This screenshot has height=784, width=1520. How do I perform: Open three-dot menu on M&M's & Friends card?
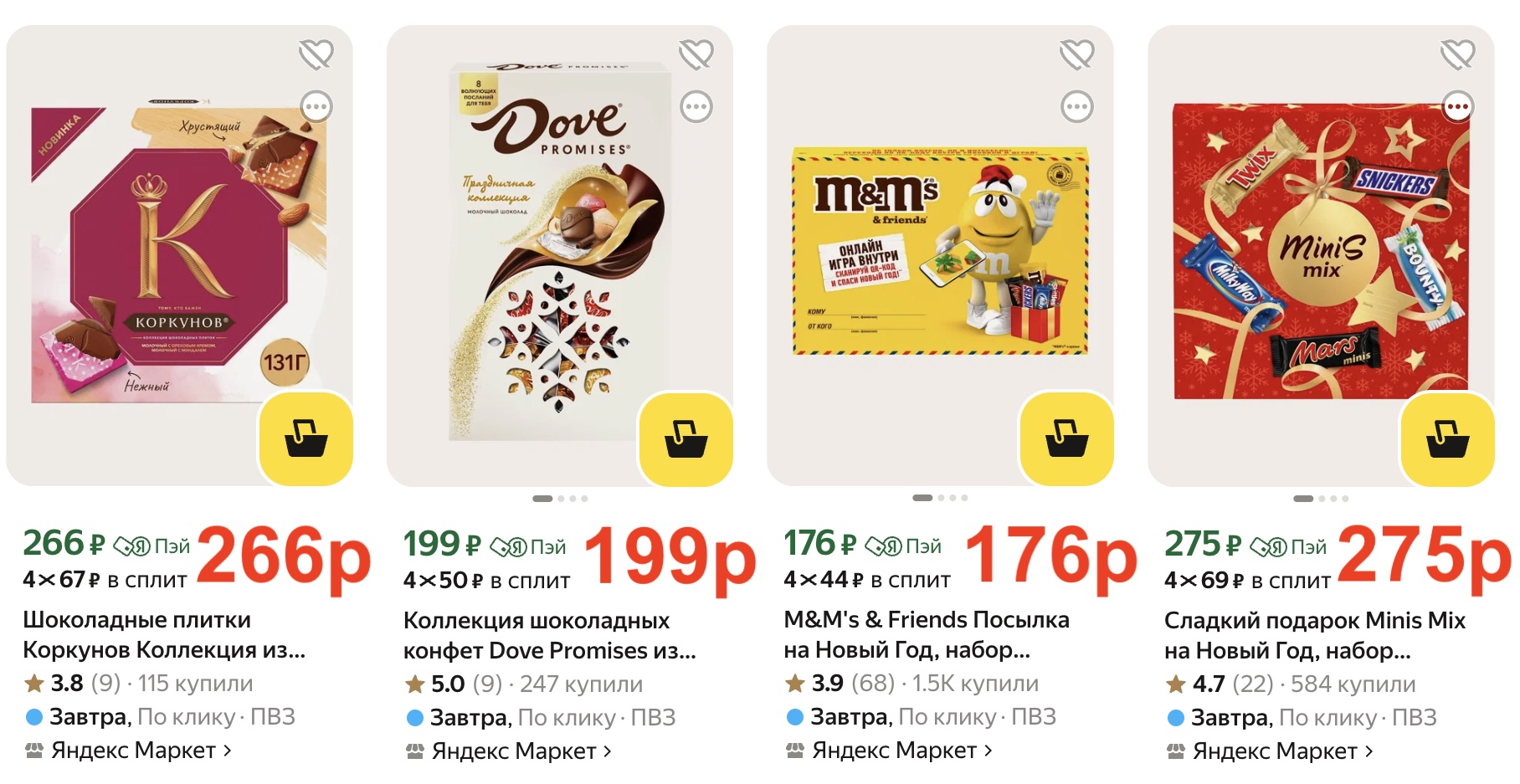pos(1077,107)
